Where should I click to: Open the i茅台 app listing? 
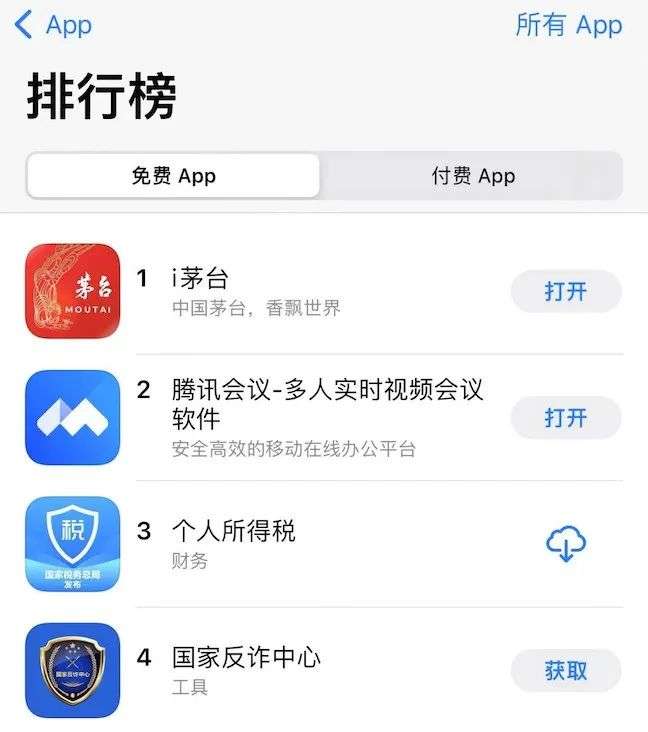200,279
